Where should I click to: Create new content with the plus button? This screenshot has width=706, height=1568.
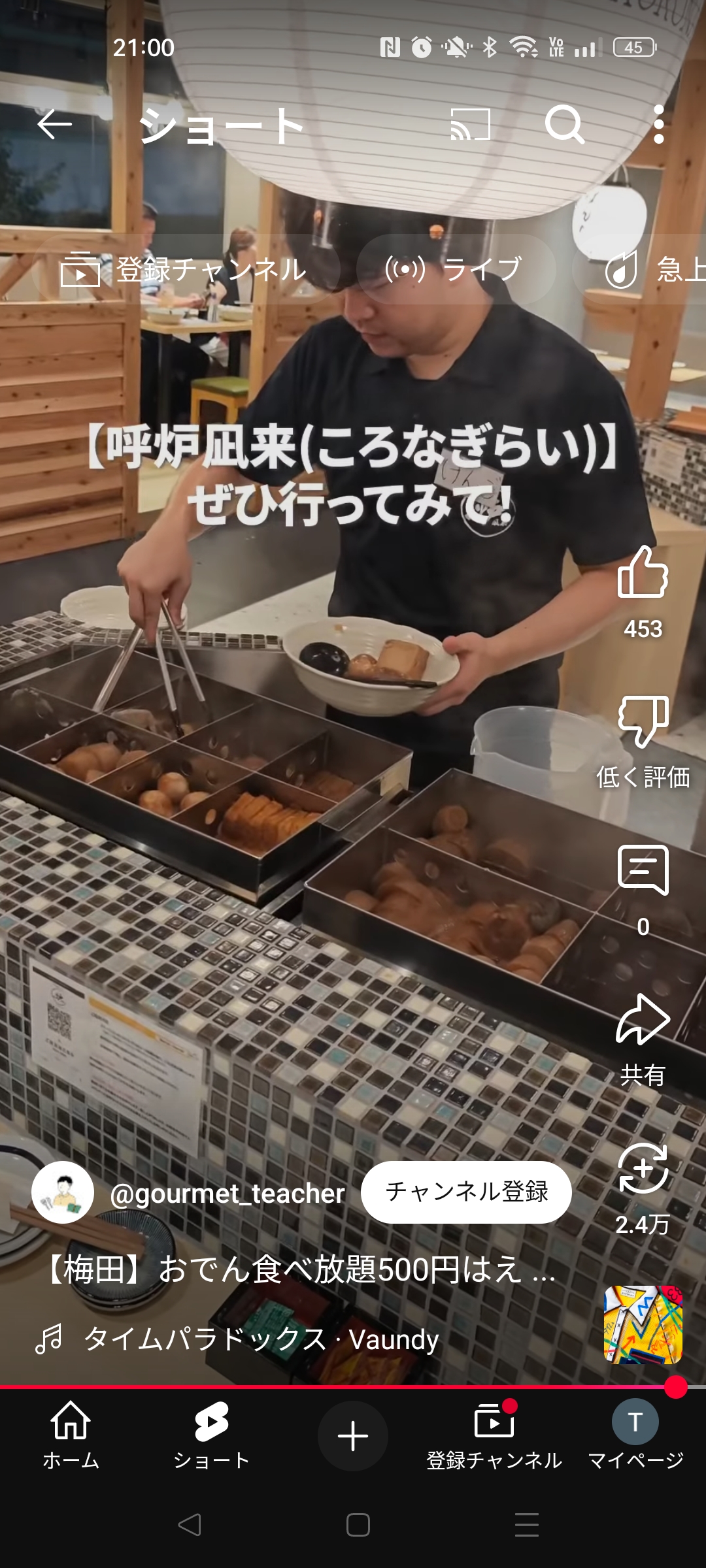pyautogui.click(x=353, y=1436)
